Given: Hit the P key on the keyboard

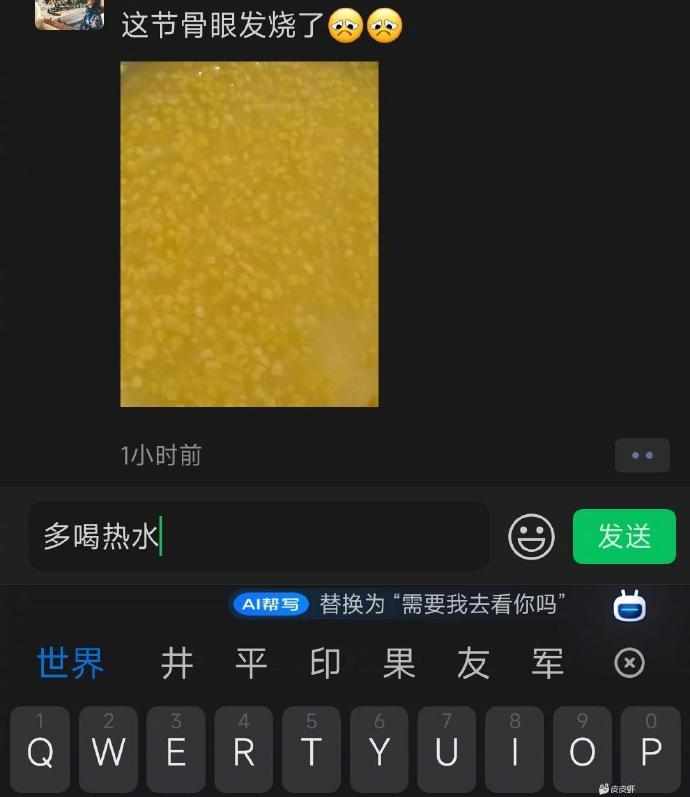Looking at the screenshot, I should click(651, 751).
